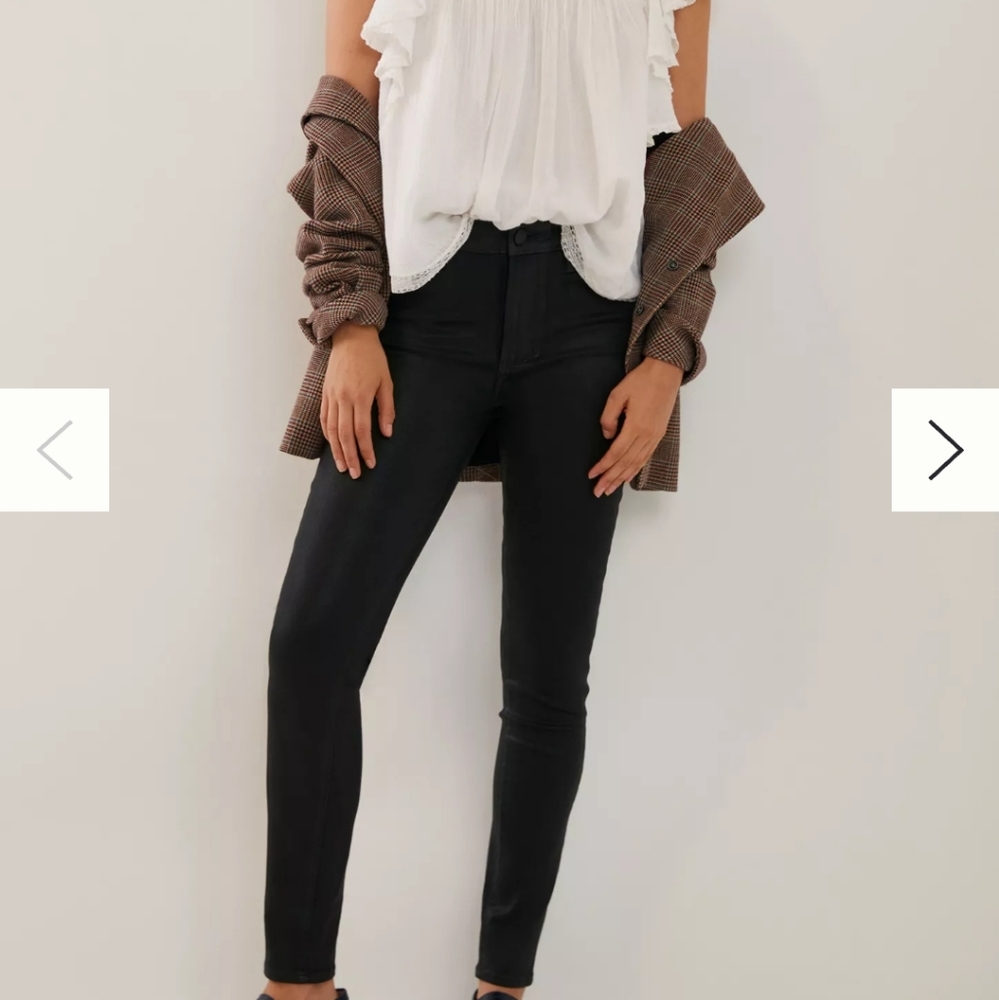Viewport: 999px width, 1000px height.
Task: Show the next product photo
Action: click(x=944, y=450)
